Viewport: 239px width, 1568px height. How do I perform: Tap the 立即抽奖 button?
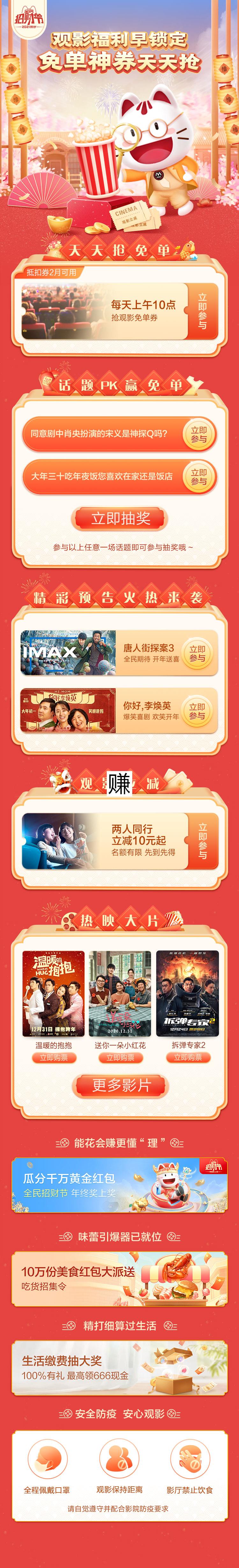(x=120, y=519)
